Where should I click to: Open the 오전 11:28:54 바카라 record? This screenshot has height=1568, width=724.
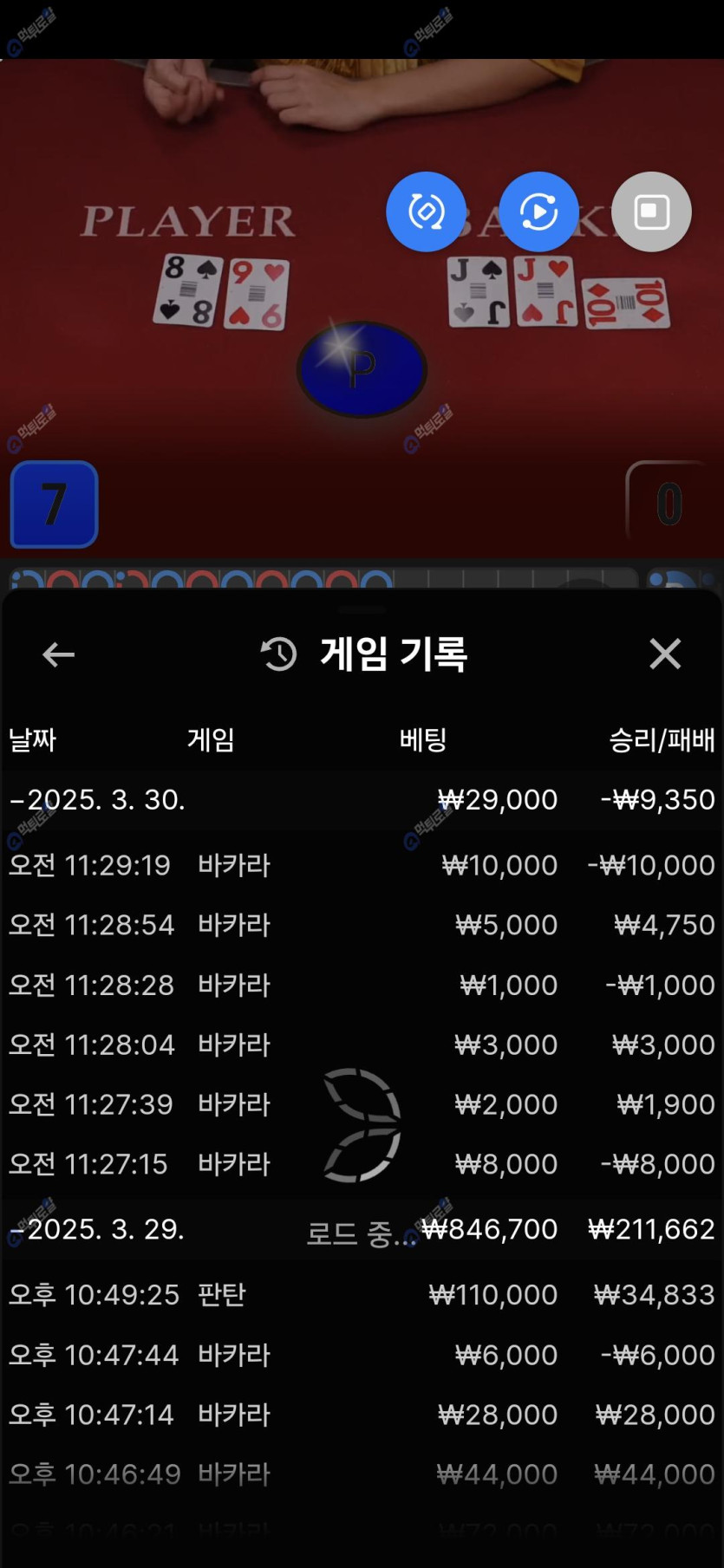(x=361, y=925)
